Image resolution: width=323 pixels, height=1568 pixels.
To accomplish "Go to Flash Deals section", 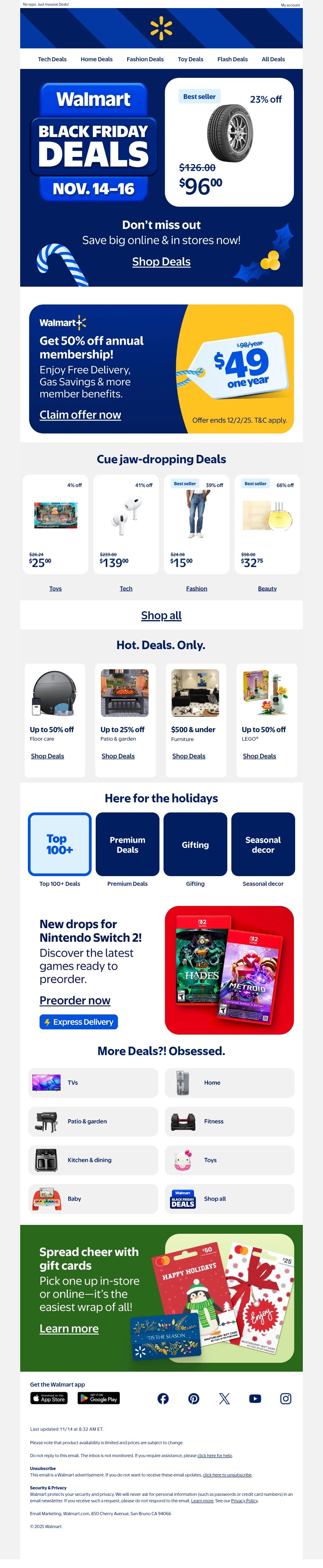I will pos(232,59).
